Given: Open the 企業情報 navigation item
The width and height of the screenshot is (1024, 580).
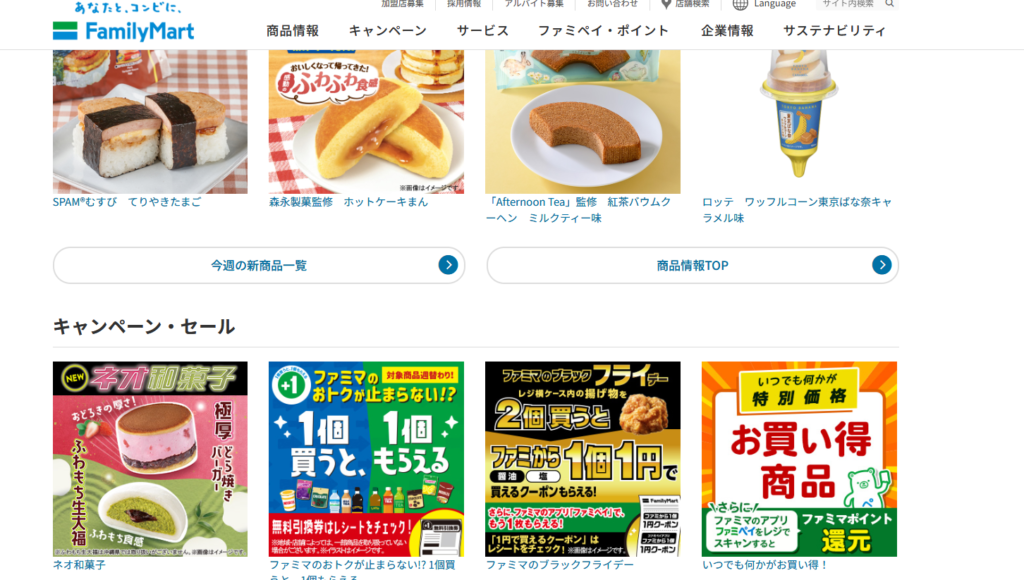Looking at the screenshot, I should click(x=727, y=31).
